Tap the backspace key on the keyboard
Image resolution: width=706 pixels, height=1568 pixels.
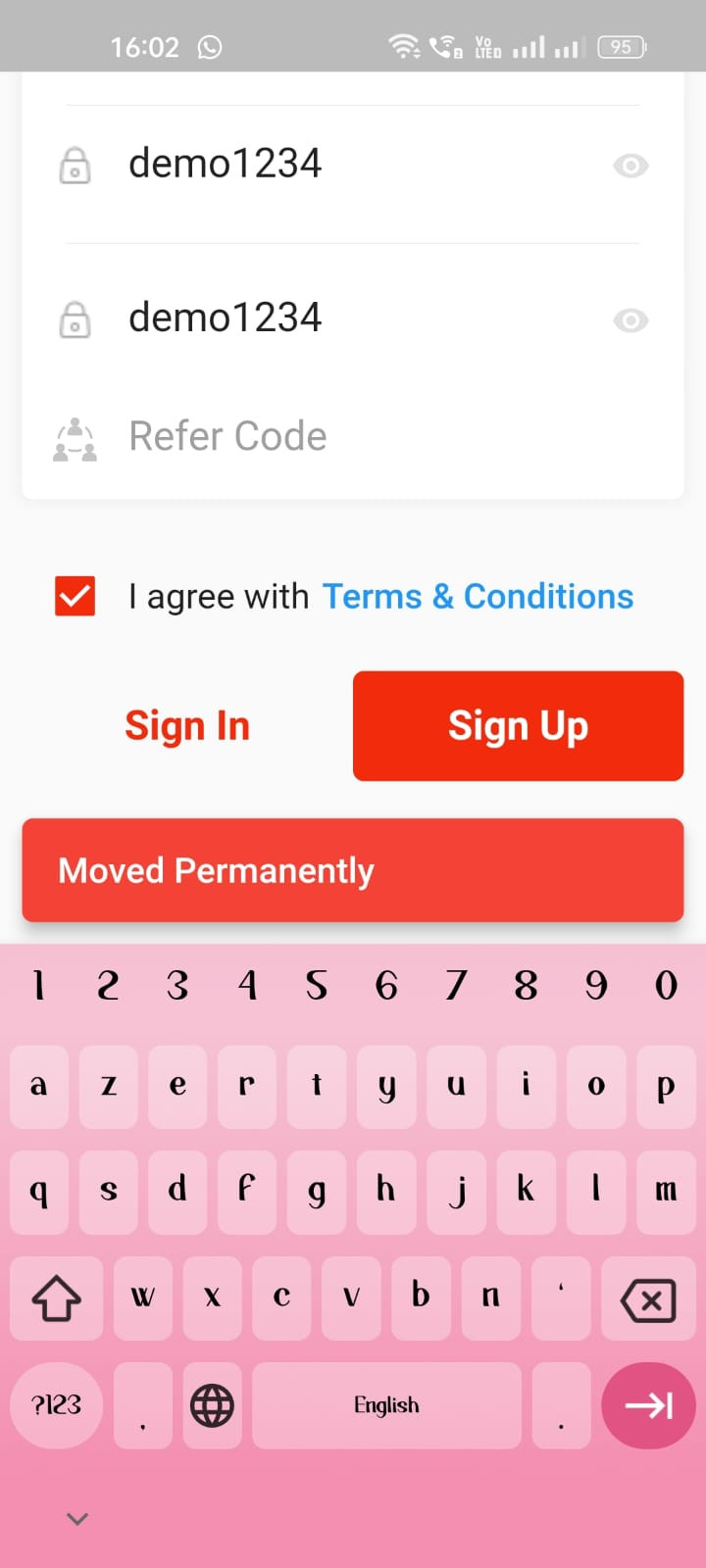[647, 1300]
